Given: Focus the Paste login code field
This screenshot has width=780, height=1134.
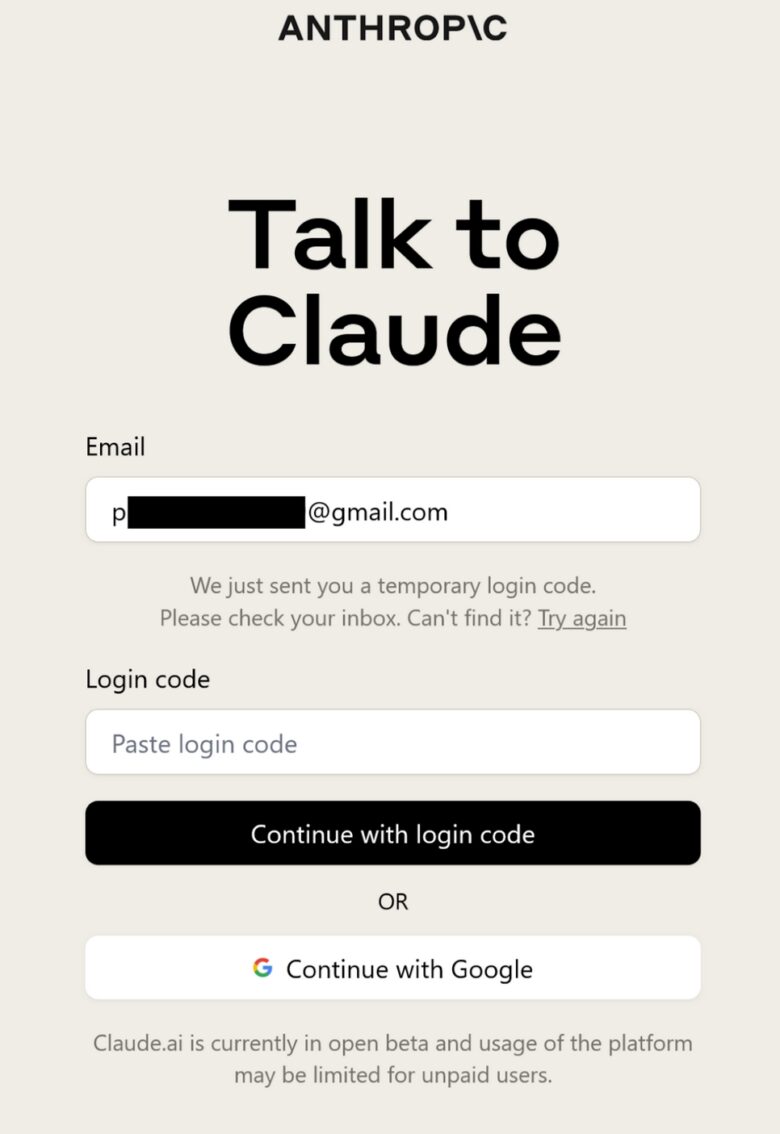Looking at the screenshot, I should coord(392,742).
